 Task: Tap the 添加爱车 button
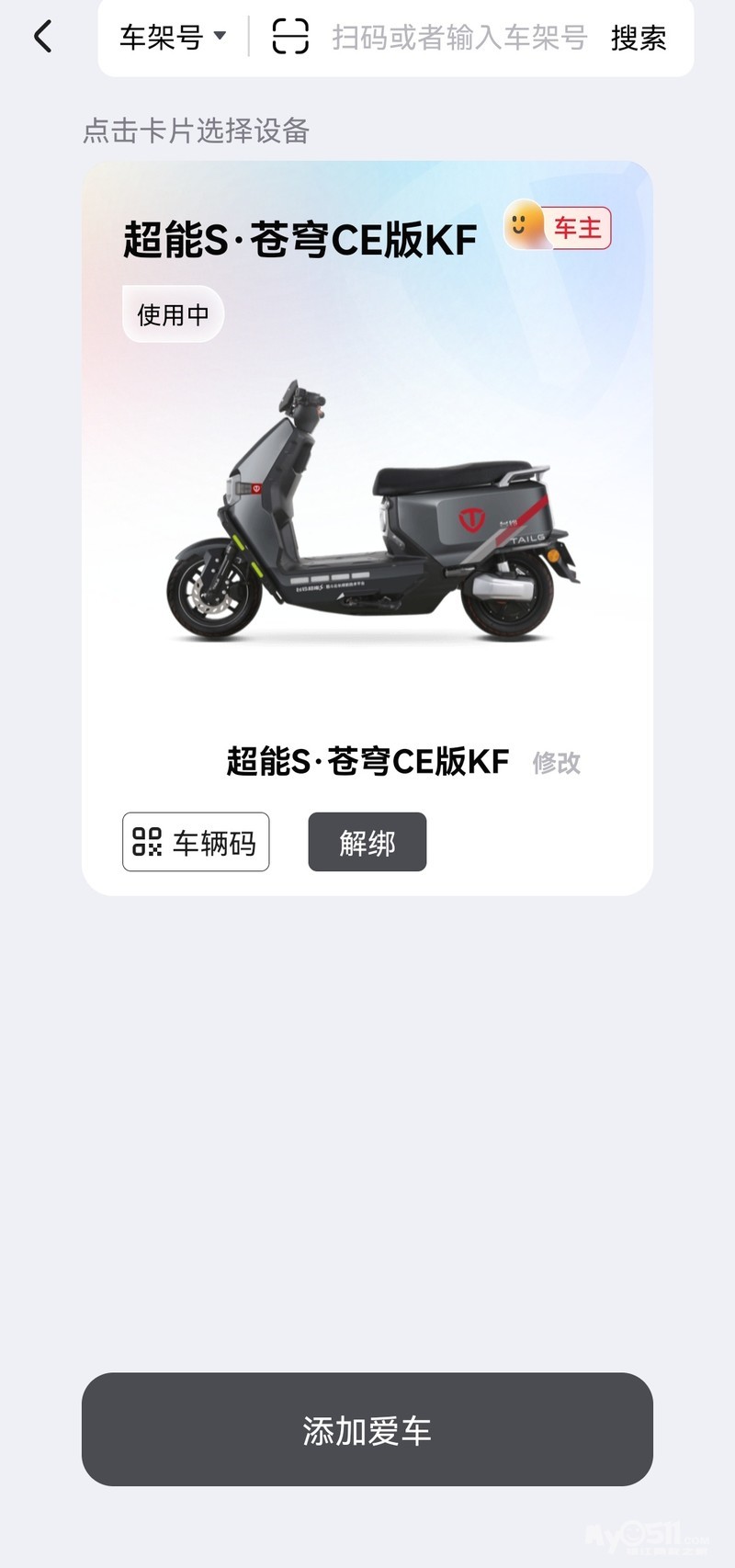point(367,1429)
